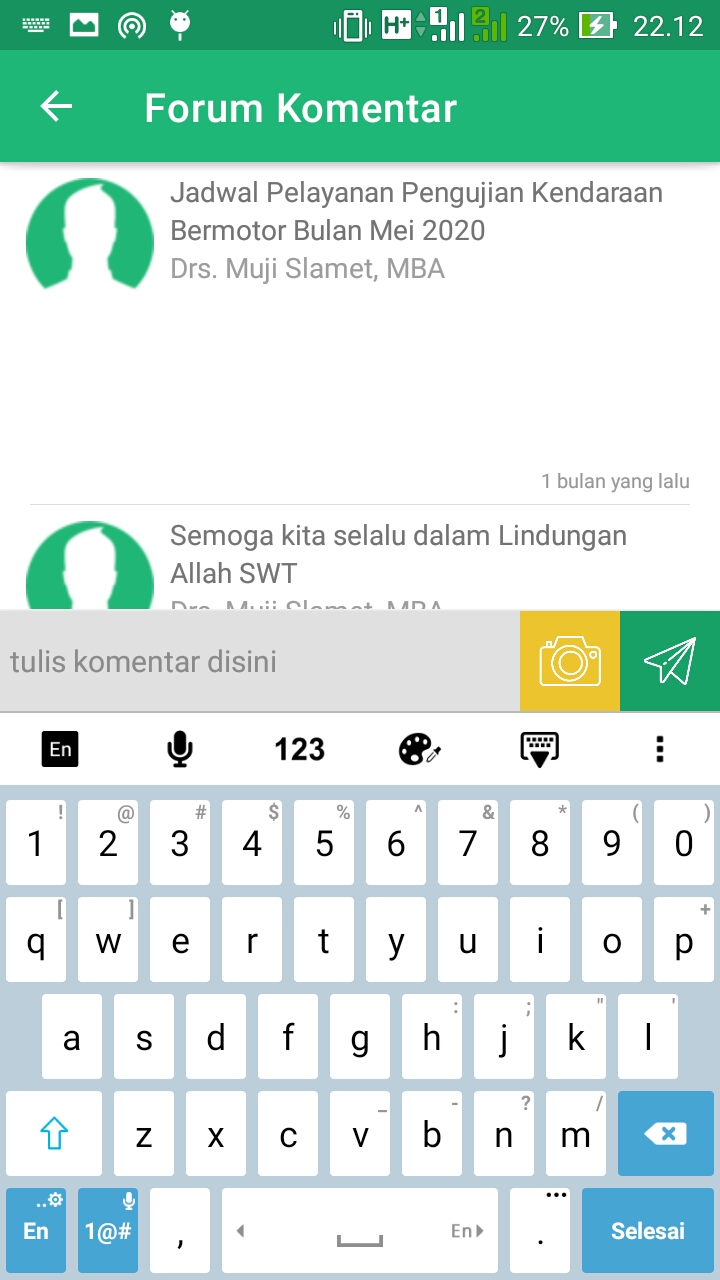The image size is (720, 1280).
Task: Open the keyboard overflow menu
Action: click(x=660, y=749)
